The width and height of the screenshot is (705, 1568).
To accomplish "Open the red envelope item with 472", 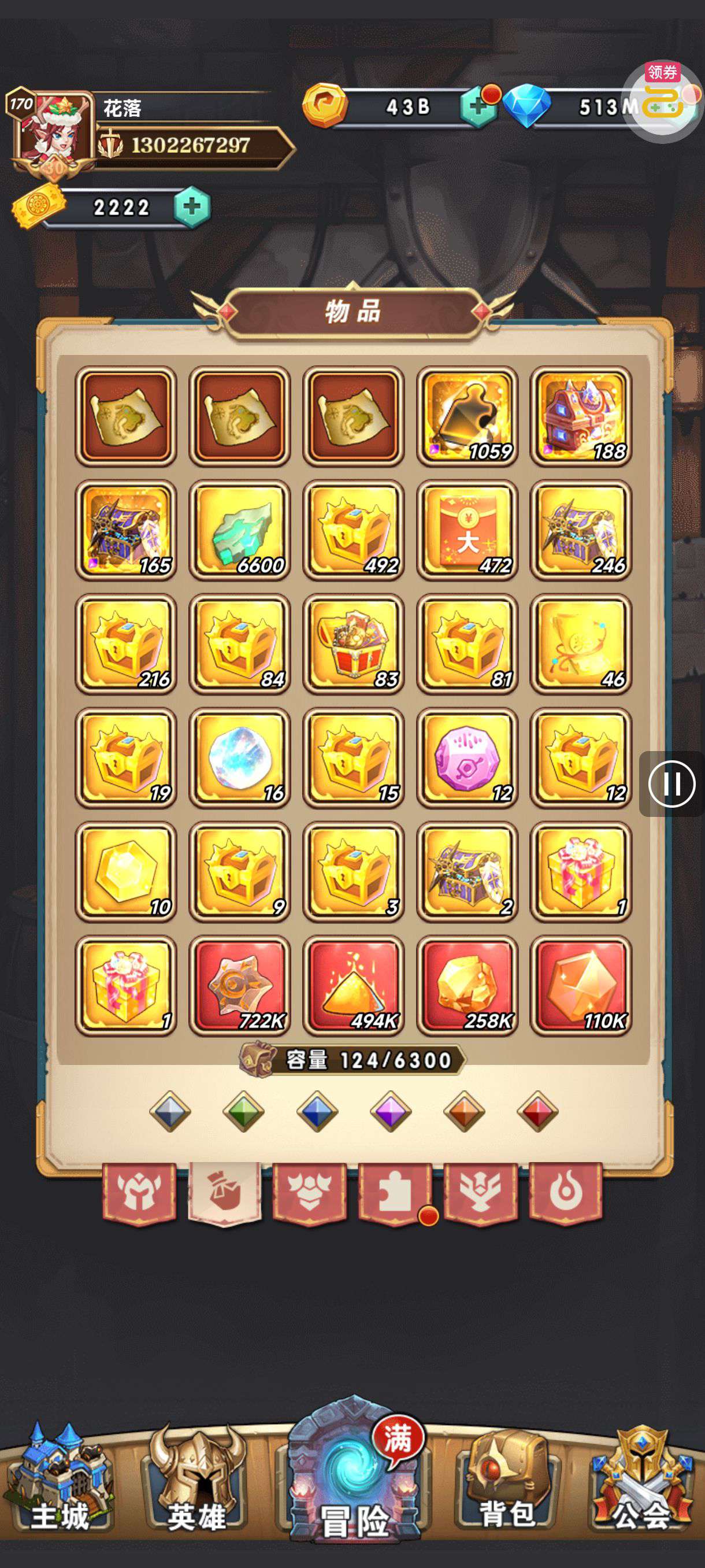I will coord(466,530).
